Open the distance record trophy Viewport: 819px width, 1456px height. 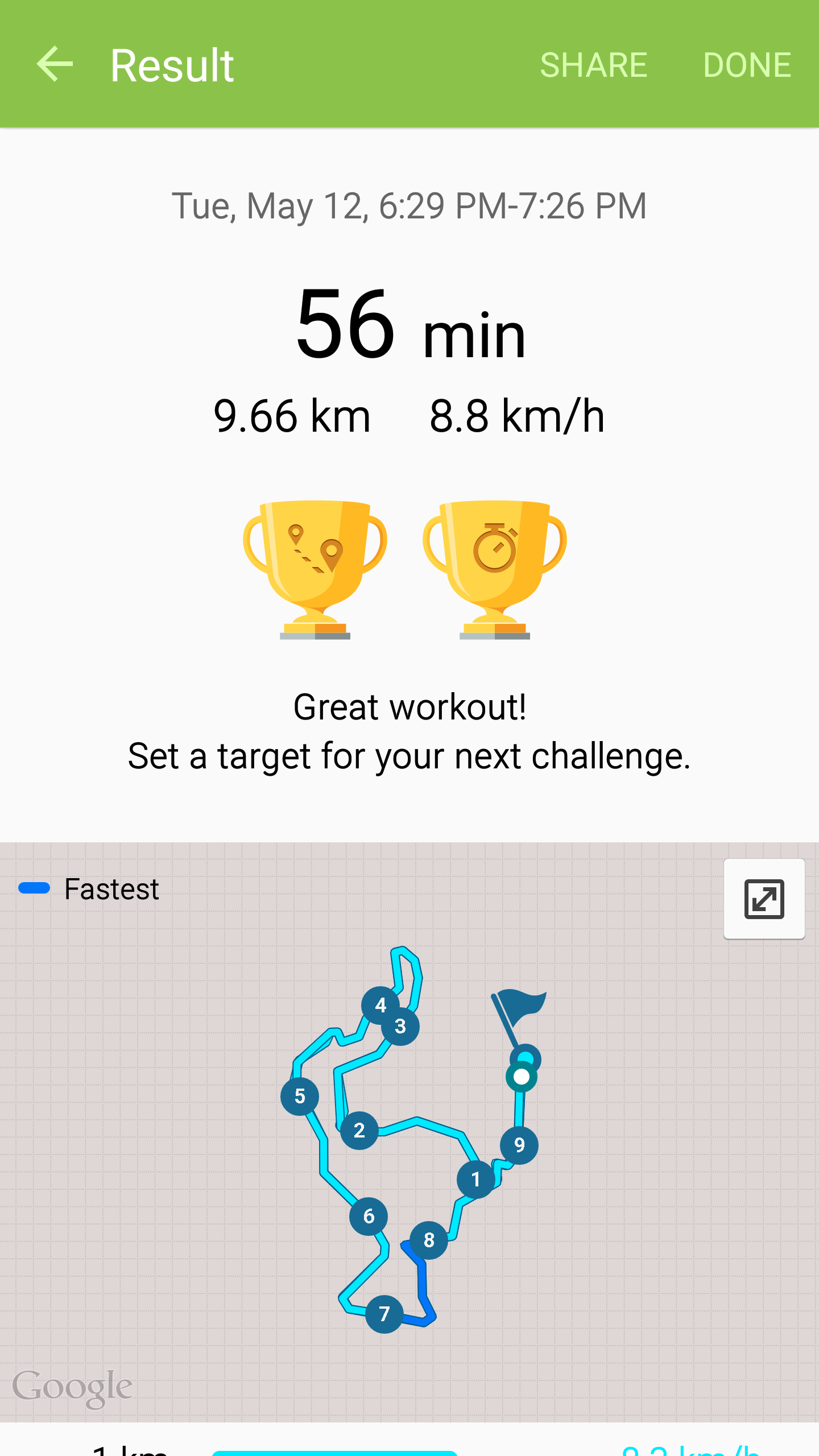tap(315, 570)
